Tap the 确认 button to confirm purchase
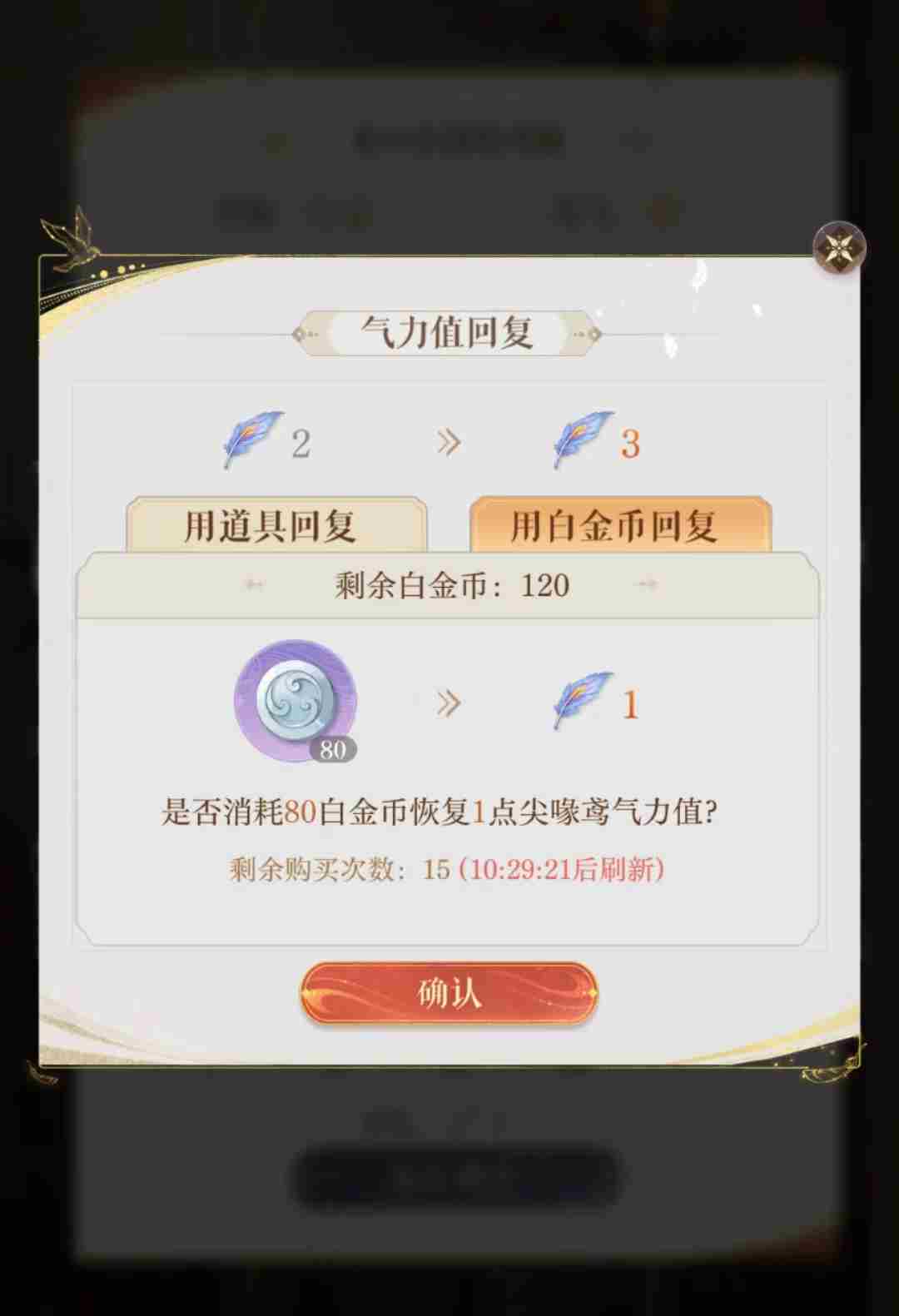Screen dimensions: 899x1316 449,993
